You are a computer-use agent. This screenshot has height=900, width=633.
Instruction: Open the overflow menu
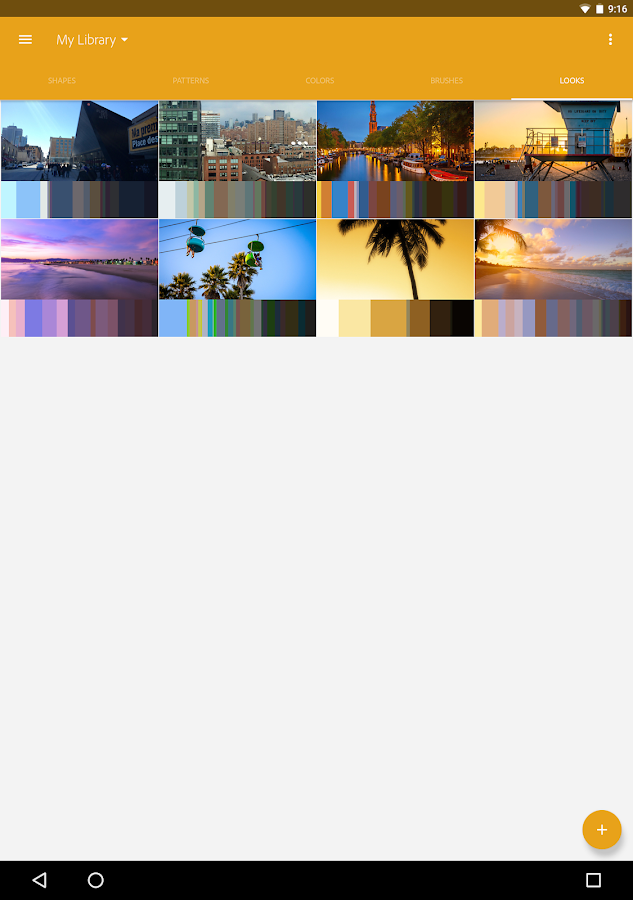[610, 40]
